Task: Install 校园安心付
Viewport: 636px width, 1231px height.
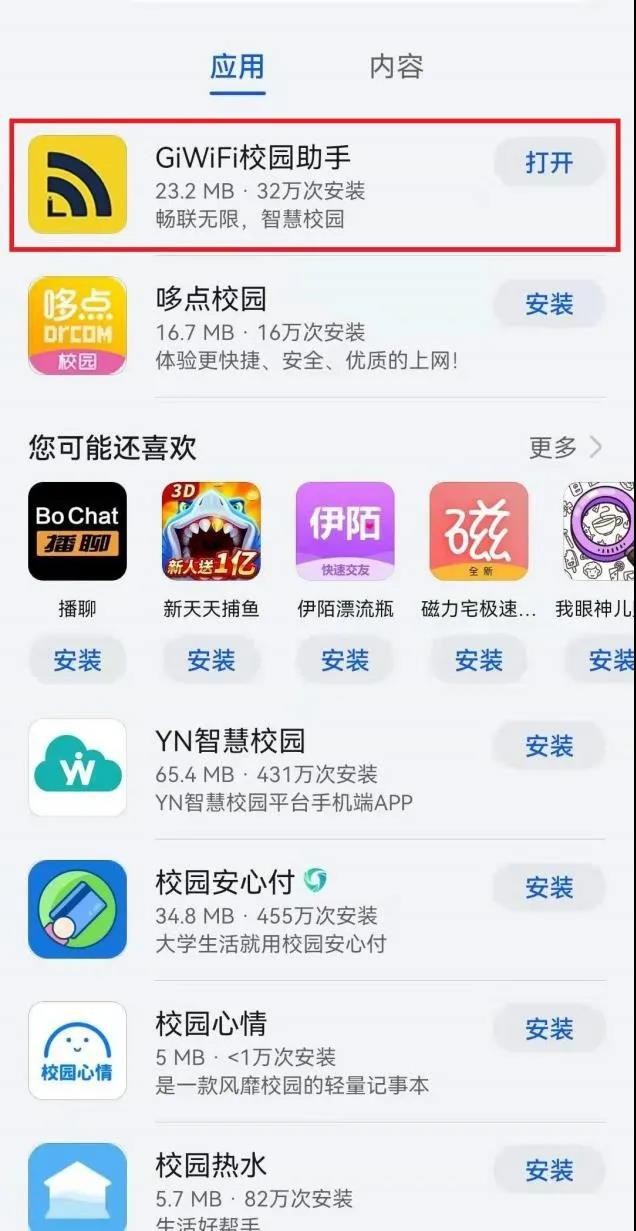Action: [549, 888]
